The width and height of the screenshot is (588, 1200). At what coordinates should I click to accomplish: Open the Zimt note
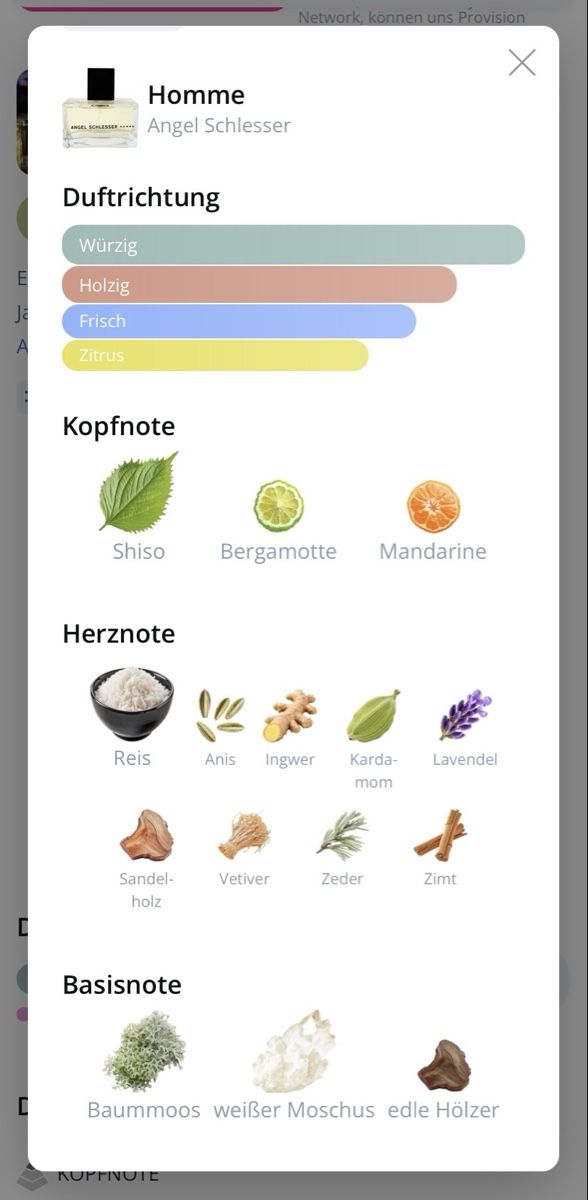[440, 849]
